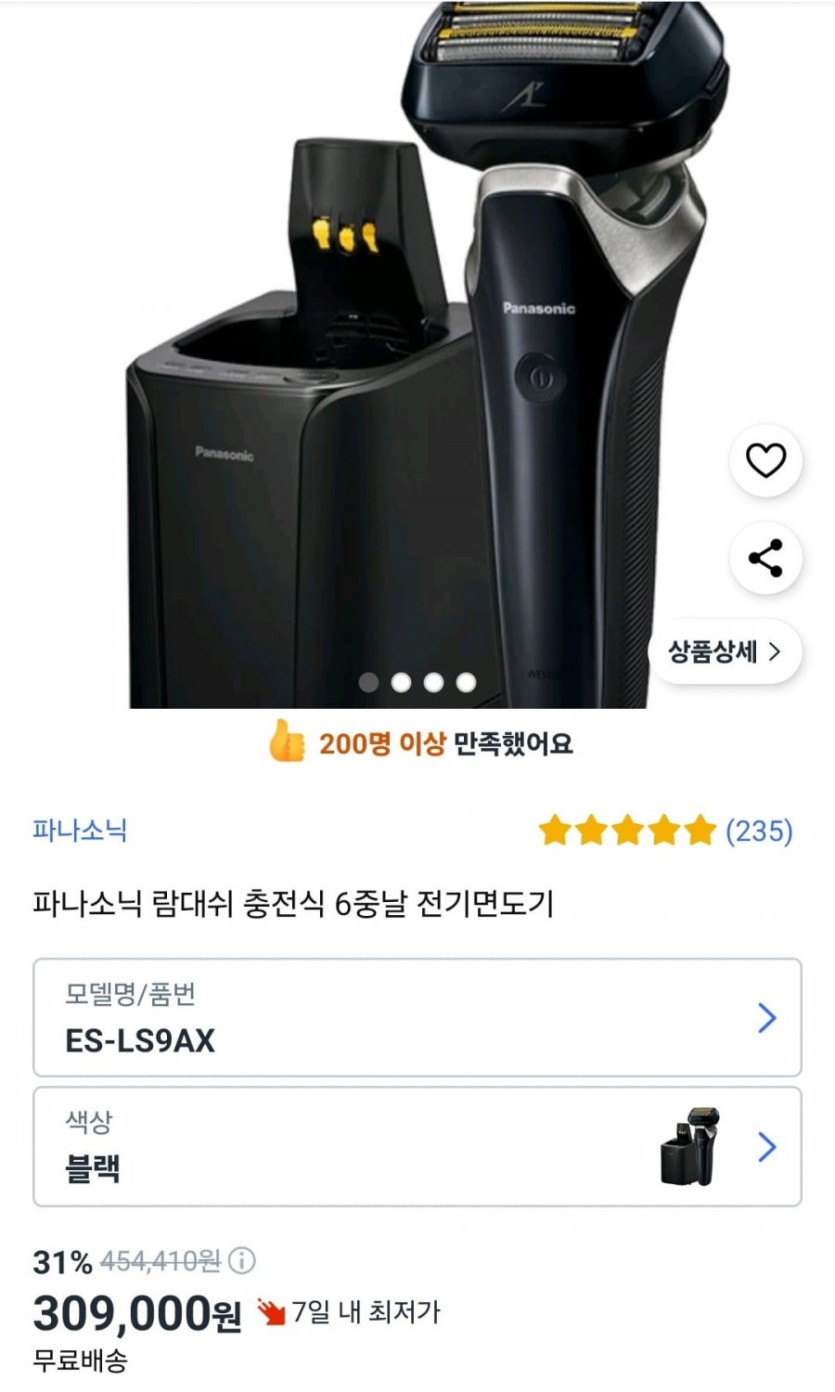Open the 상품상세 product details button

[x=725, y=652]
